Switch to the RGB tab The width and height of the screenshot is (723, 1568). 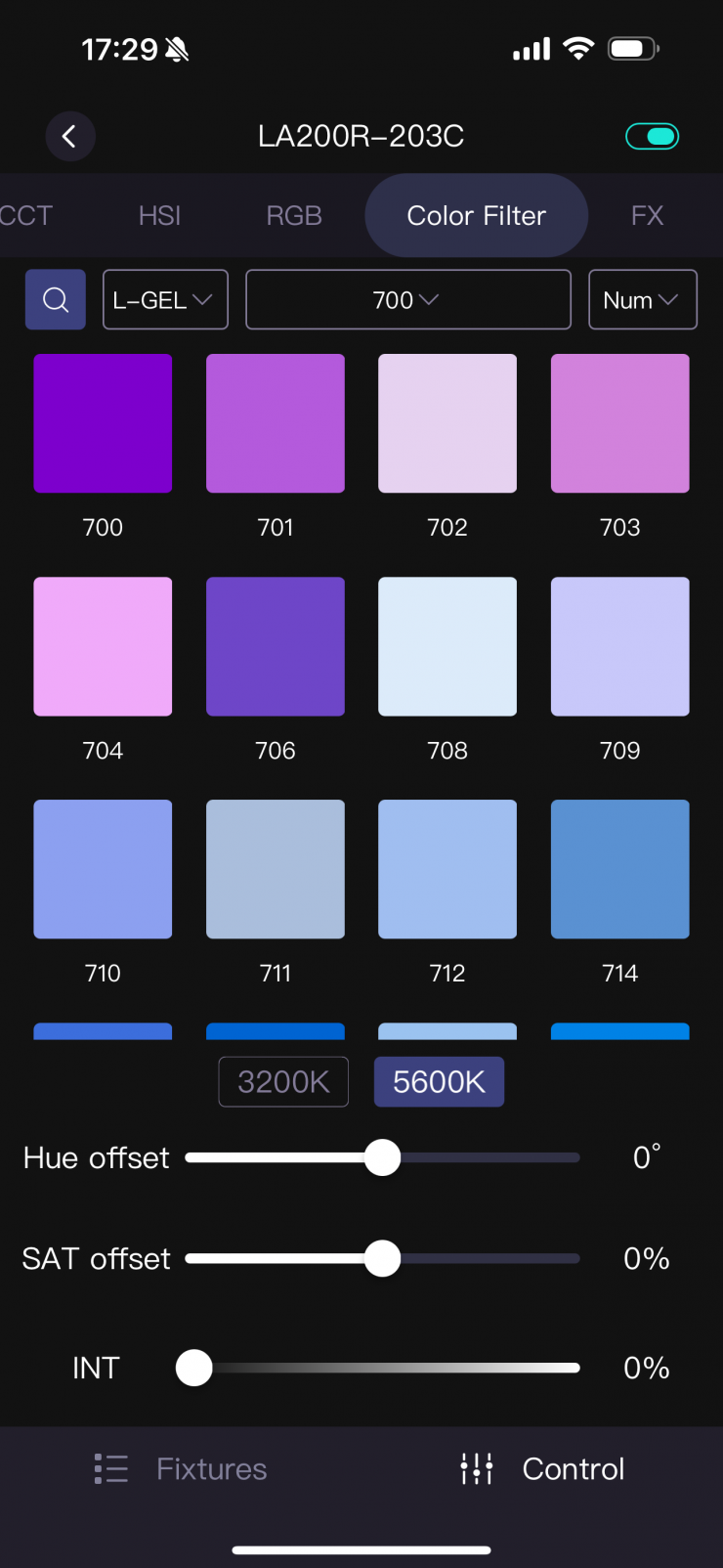294,216
